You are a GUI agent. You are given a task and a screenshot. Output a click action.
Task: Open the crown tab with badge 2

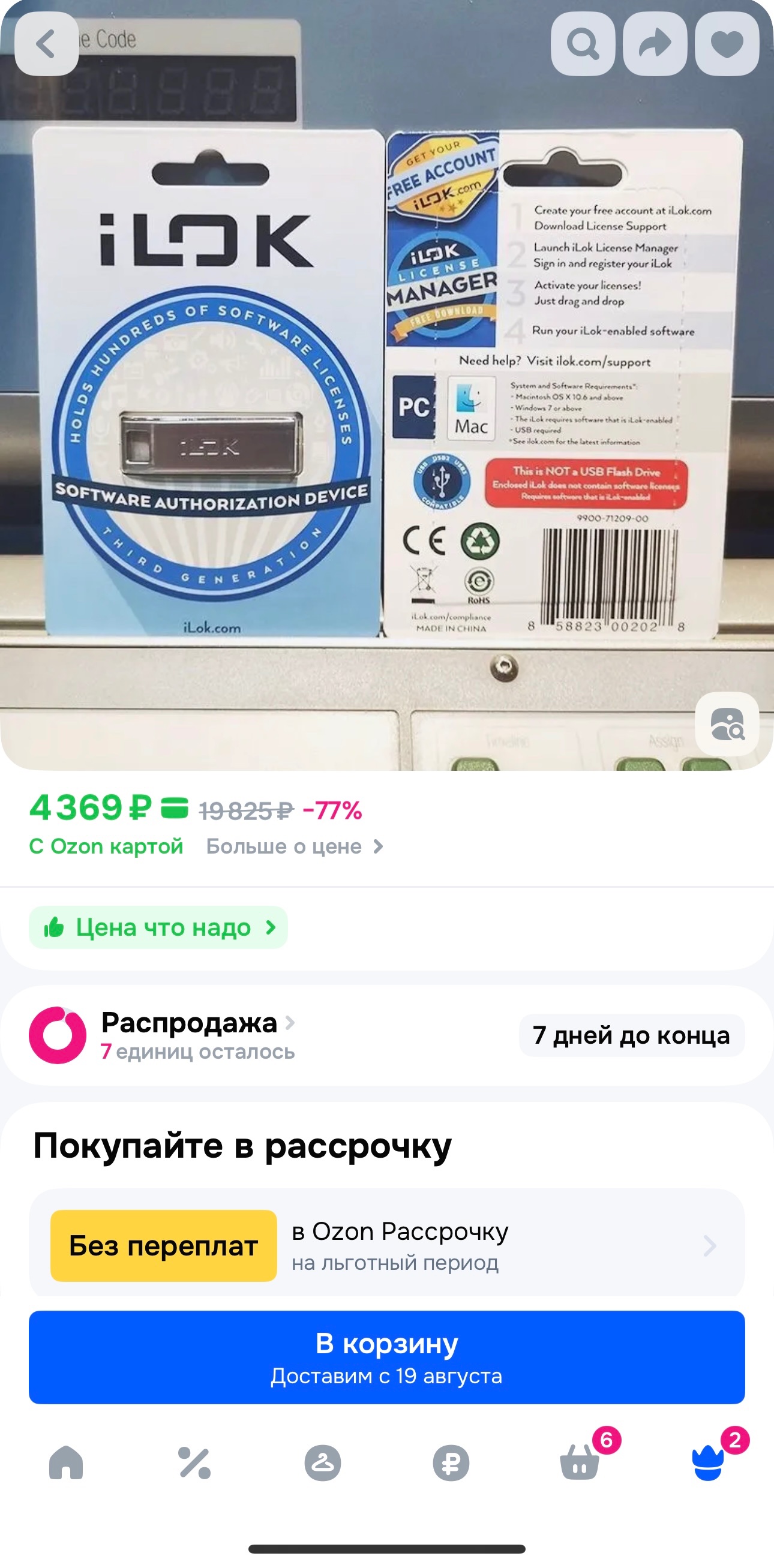708,1462
